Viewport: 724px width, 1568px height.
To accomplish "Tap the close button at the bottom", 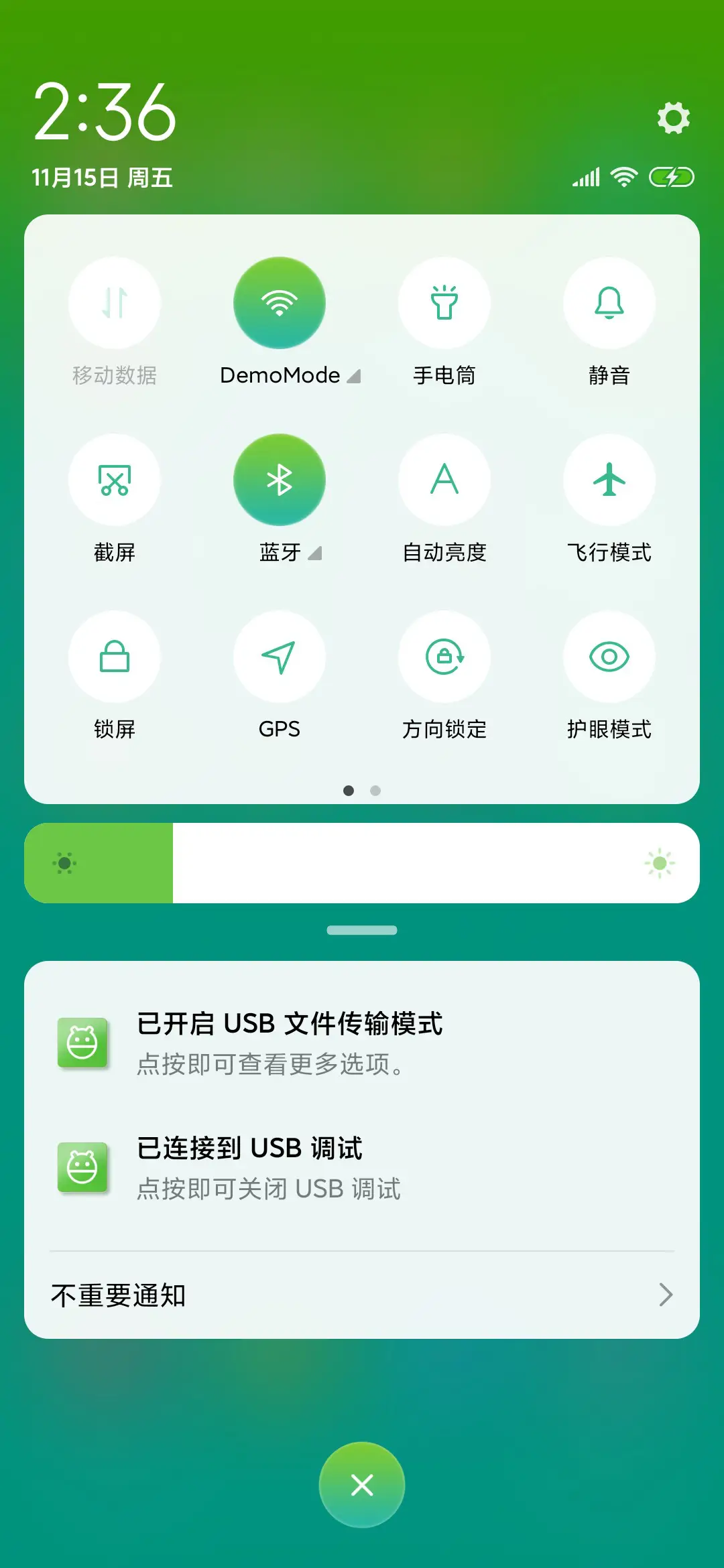I will click(362, 1484).
